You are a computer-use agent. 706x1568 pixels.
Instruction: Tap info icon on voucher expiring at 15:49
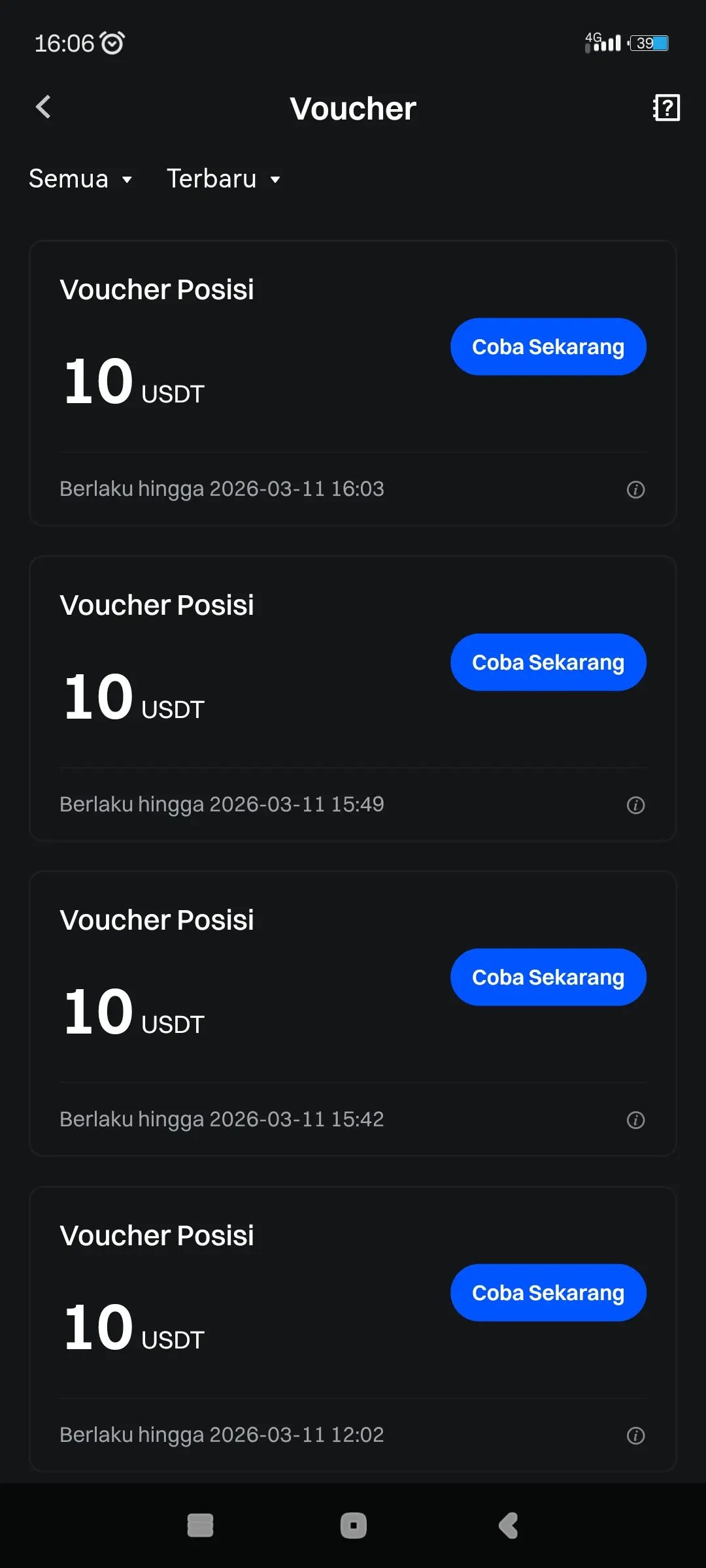tap(636, 805)
